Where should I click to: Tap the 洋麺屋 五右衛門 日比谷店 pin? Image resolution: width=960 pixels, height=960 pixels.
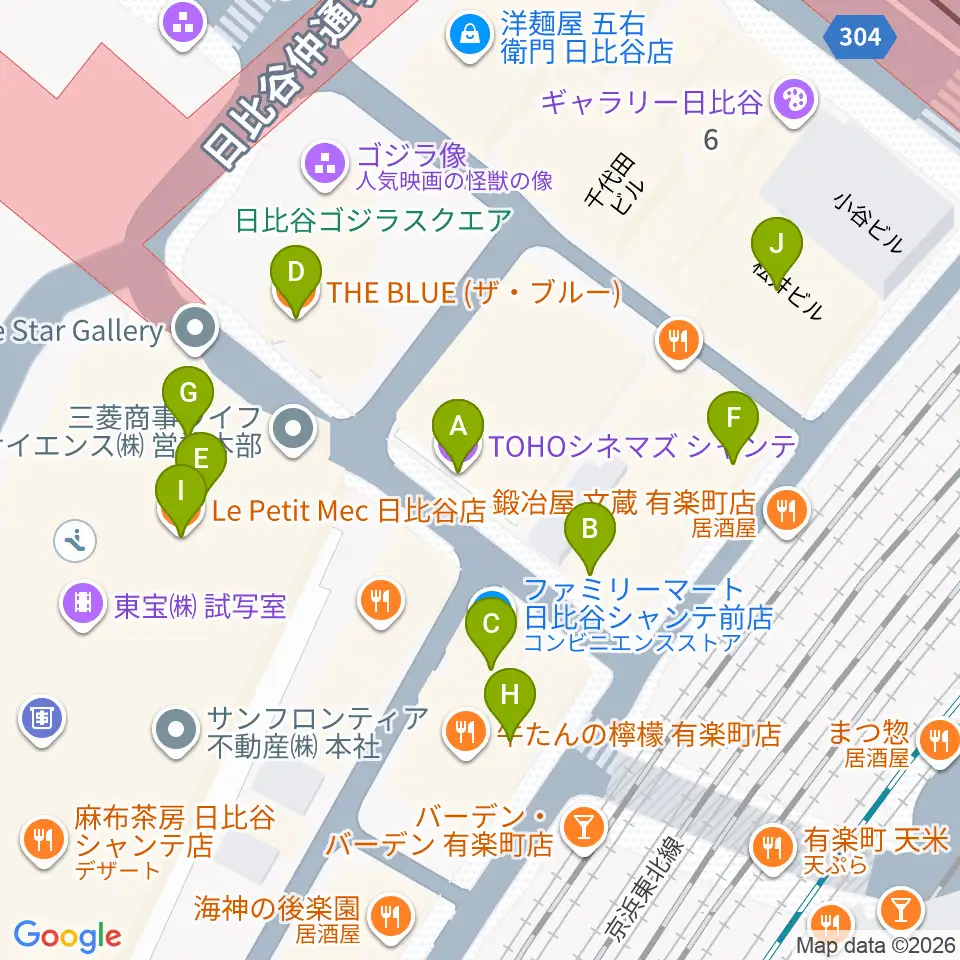coord(470,36)
